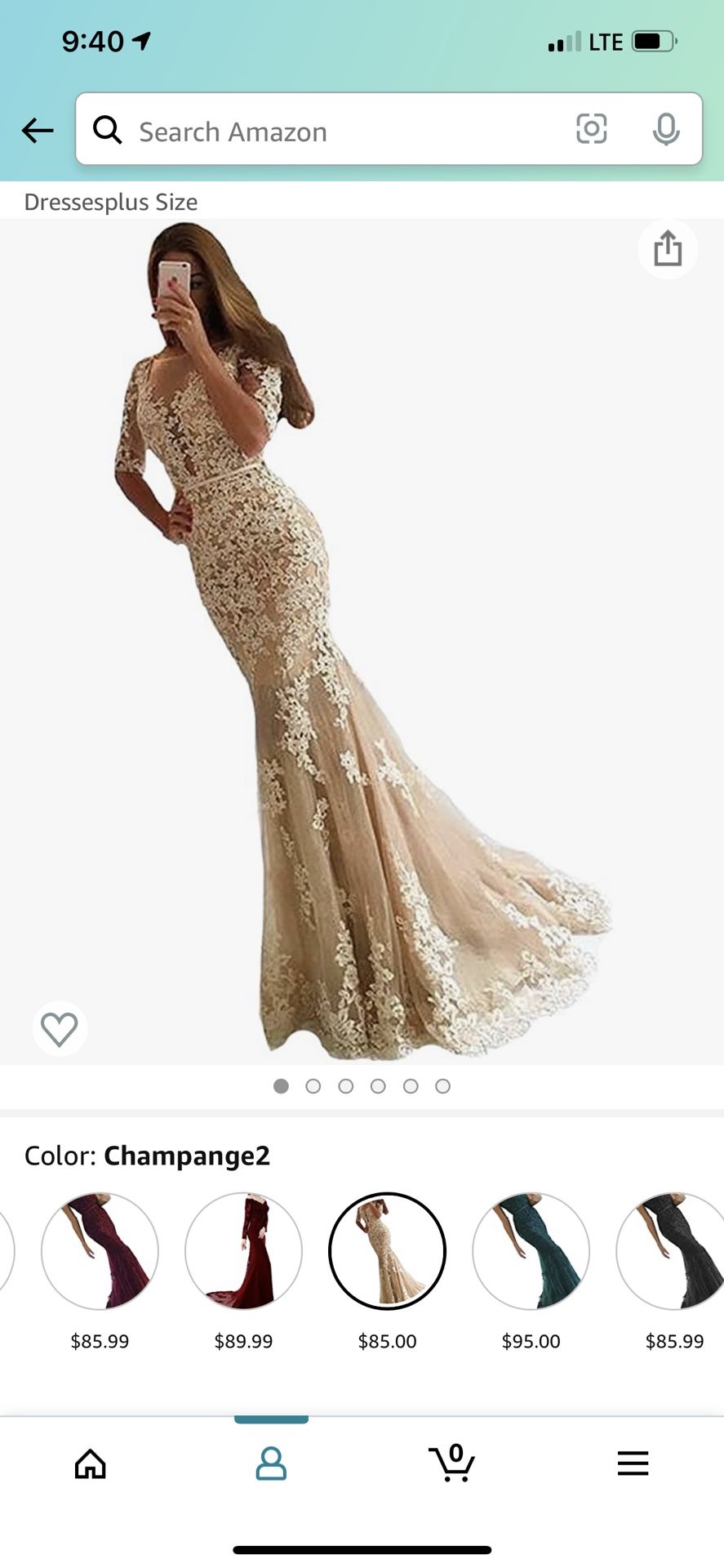Screen dimensions: 724x1568
Task: Go to the Home tab
Action: 91,1463
